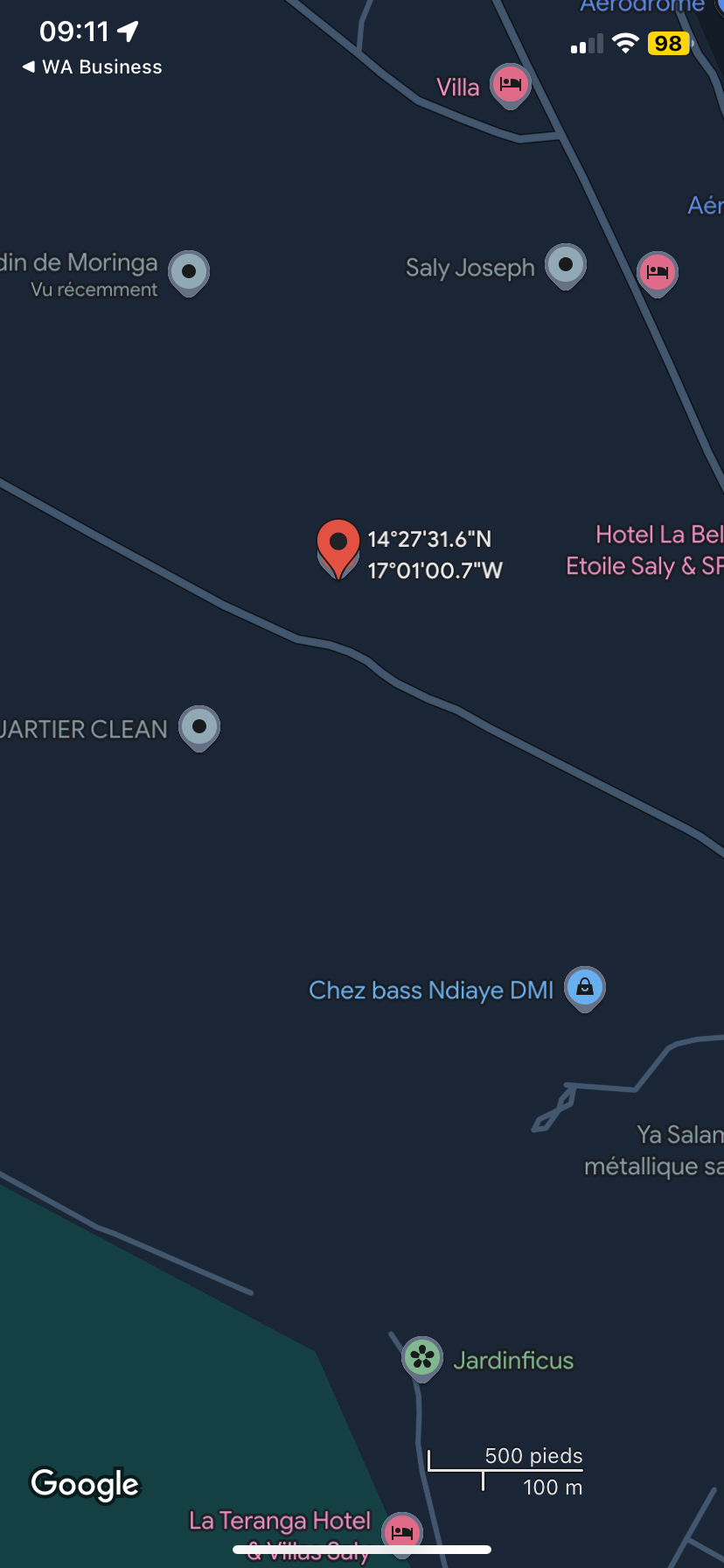Tap the unnamed hotel marker near Aérodrome
The image size is (724, 1568).
pos(658,273)
